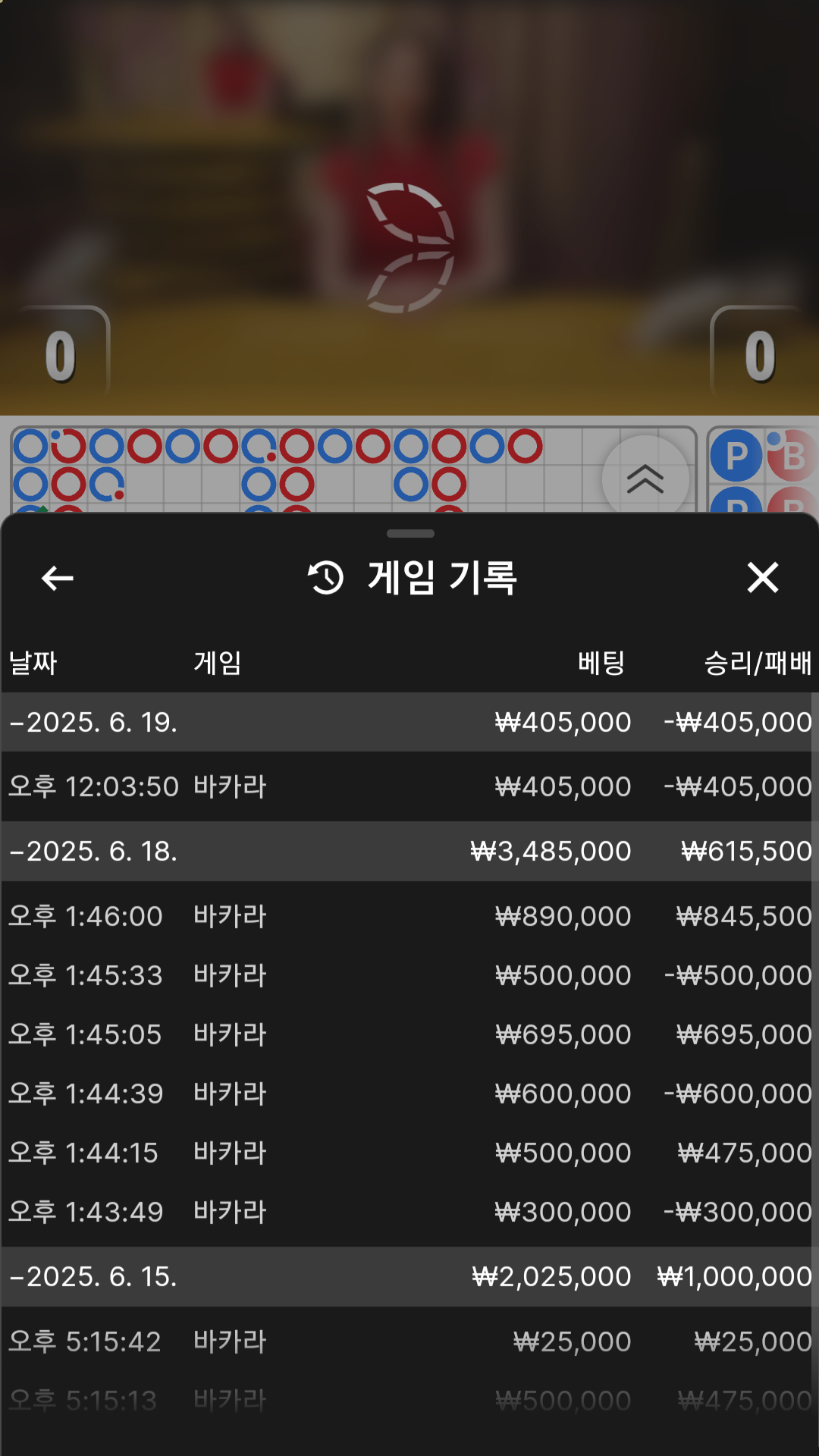Close the 게임 기록 panel
819x1456 pixels.
[762, 577]
